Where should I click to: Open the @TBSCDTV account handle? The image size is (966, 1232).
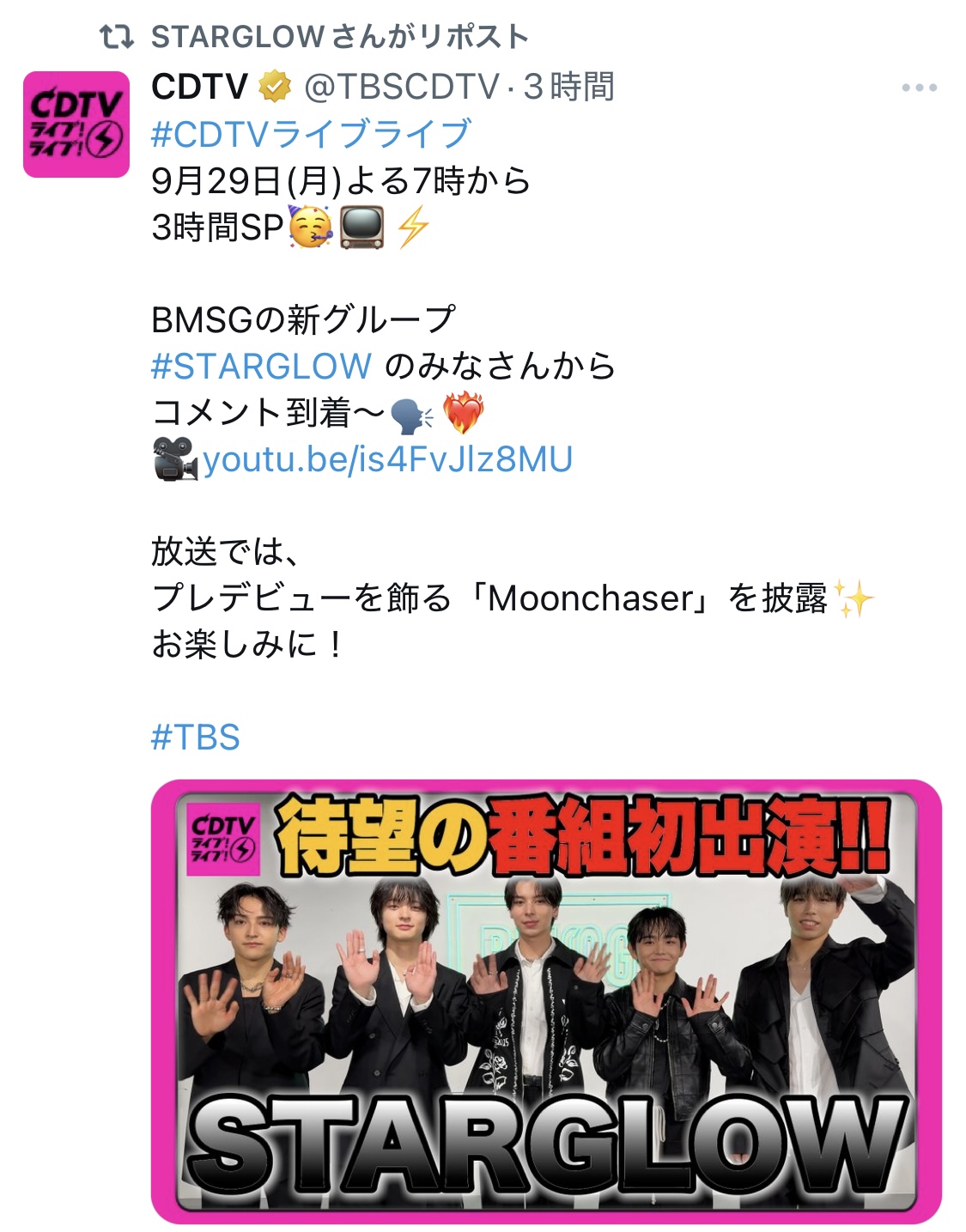[x=402, y=87]
